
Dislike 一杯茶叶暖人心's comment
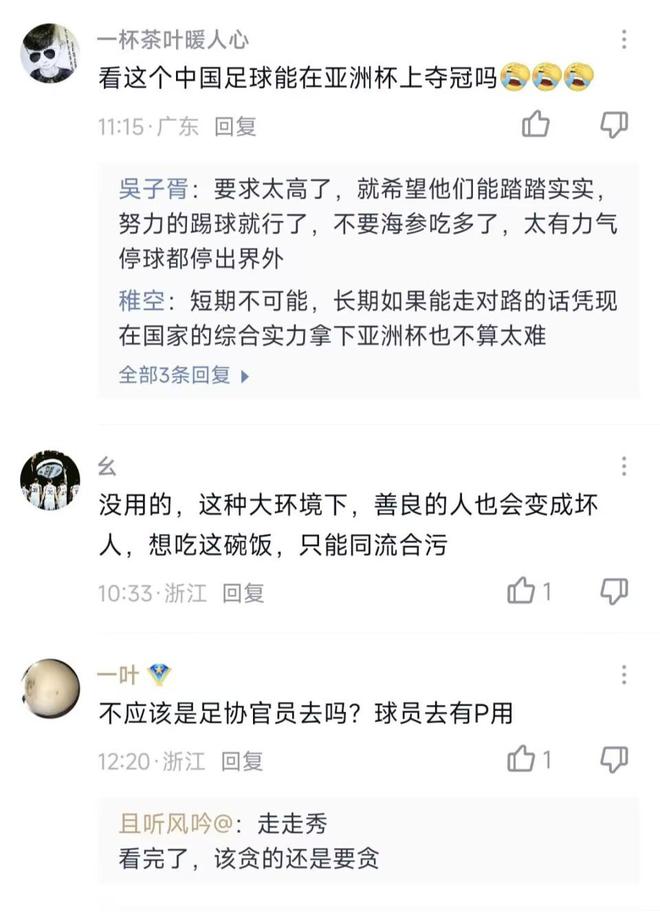click(x=614, y=125)
